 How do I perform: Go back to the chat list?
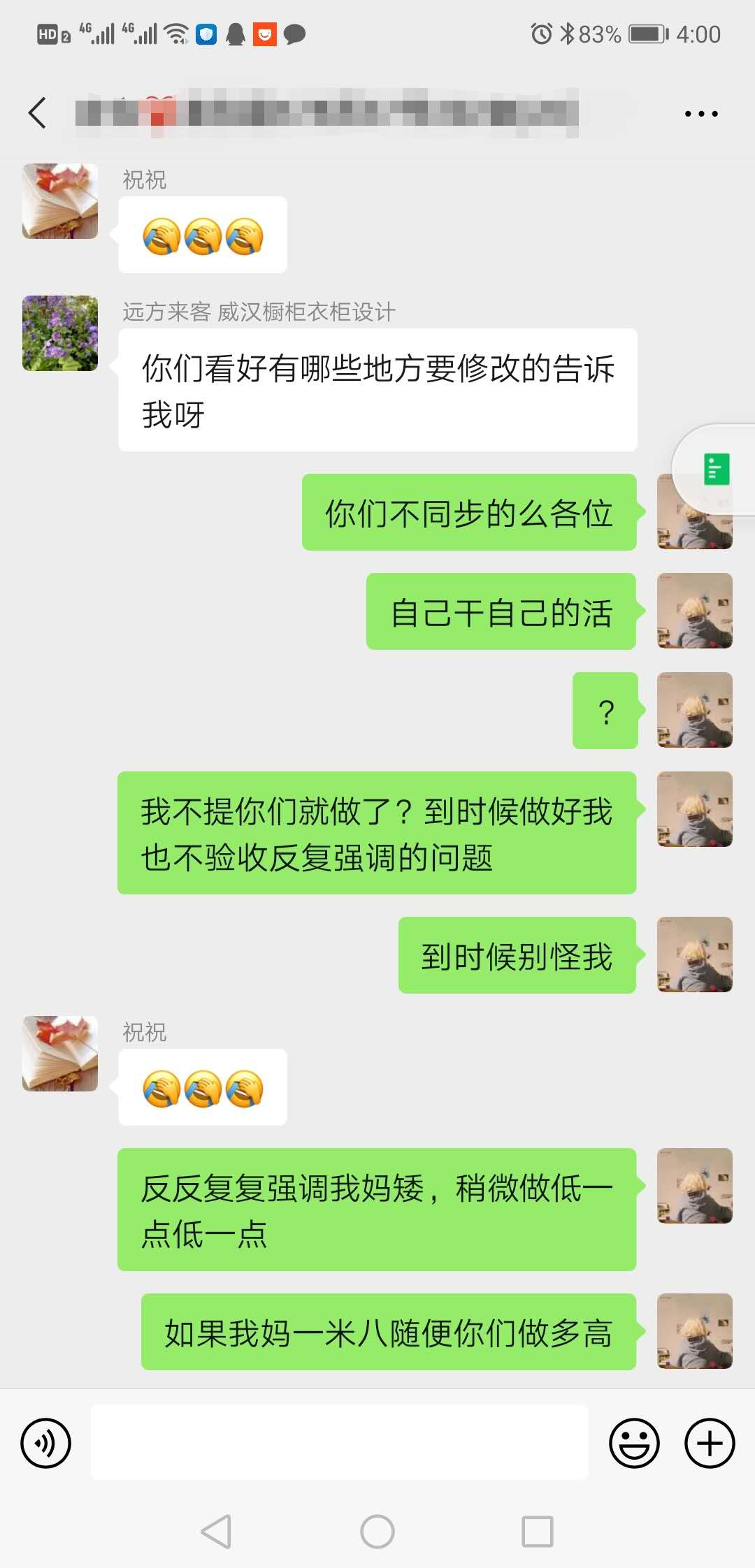point(38,113)
